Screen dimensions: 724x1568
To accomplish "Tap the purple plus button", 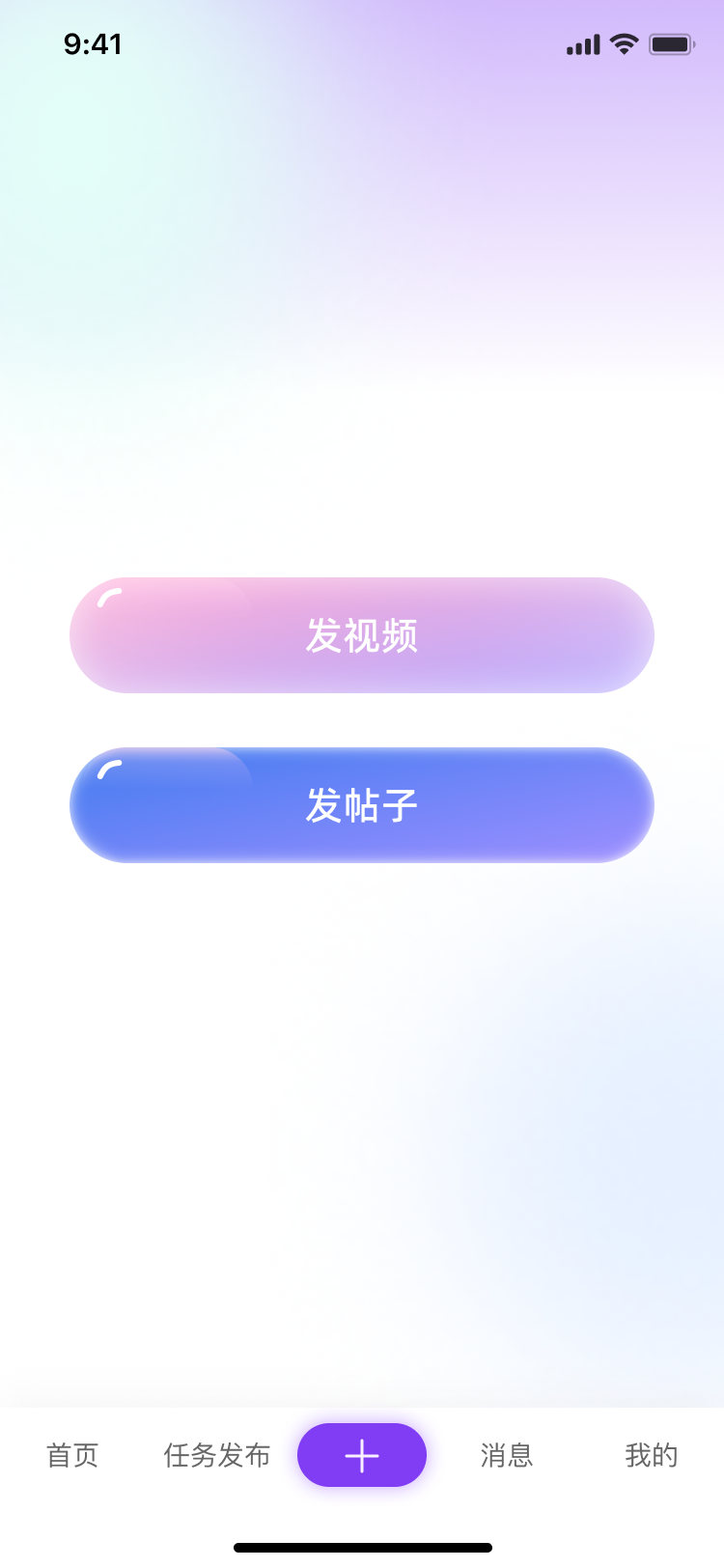I will (x=362, y=1455).
